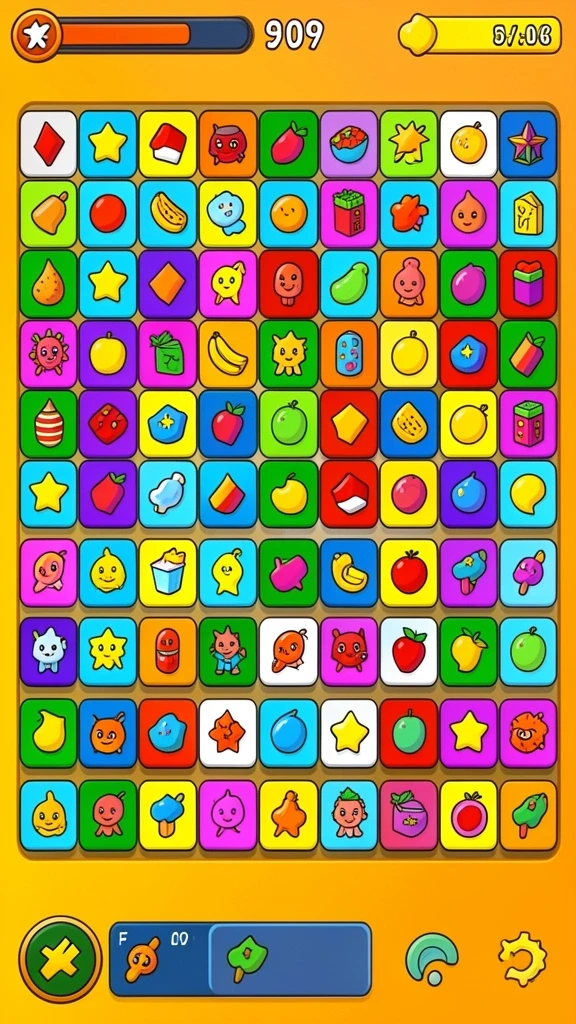Tap the multicolored star on dark blue tile
Viewport: 576px width, 1024px height.
tap(528, 144)
